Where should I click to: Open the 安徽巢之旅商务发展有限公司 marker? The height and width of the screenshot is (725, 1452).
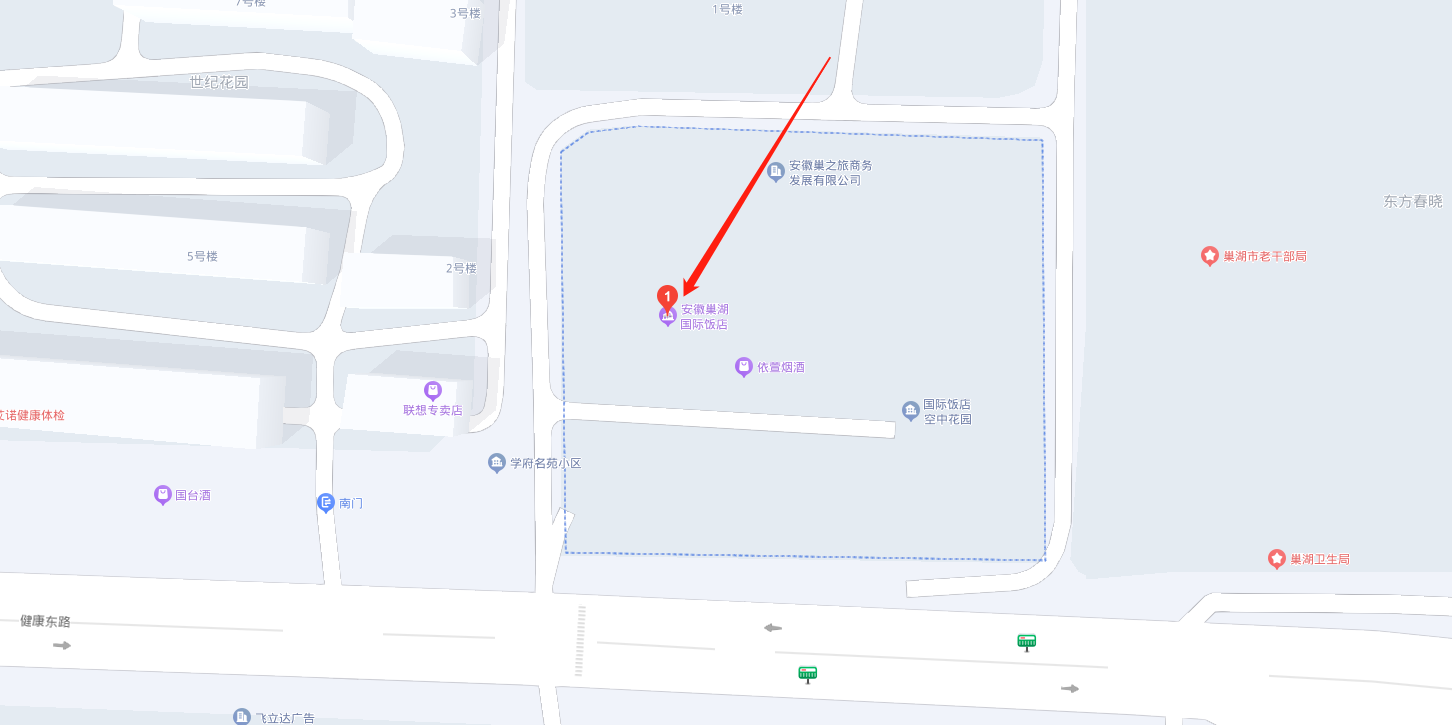[776, 172]
